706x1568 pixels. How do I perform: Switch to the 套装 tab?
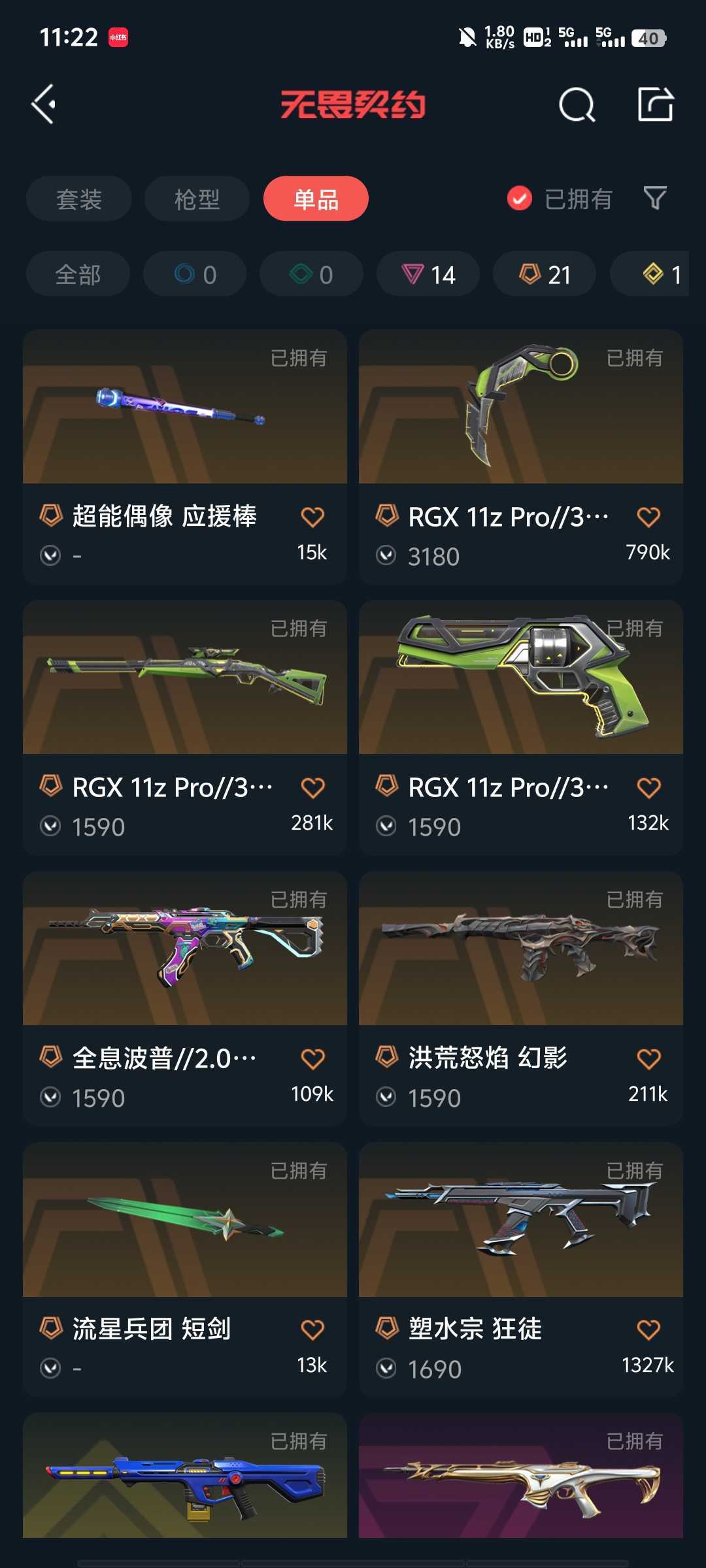pos(79,199)
